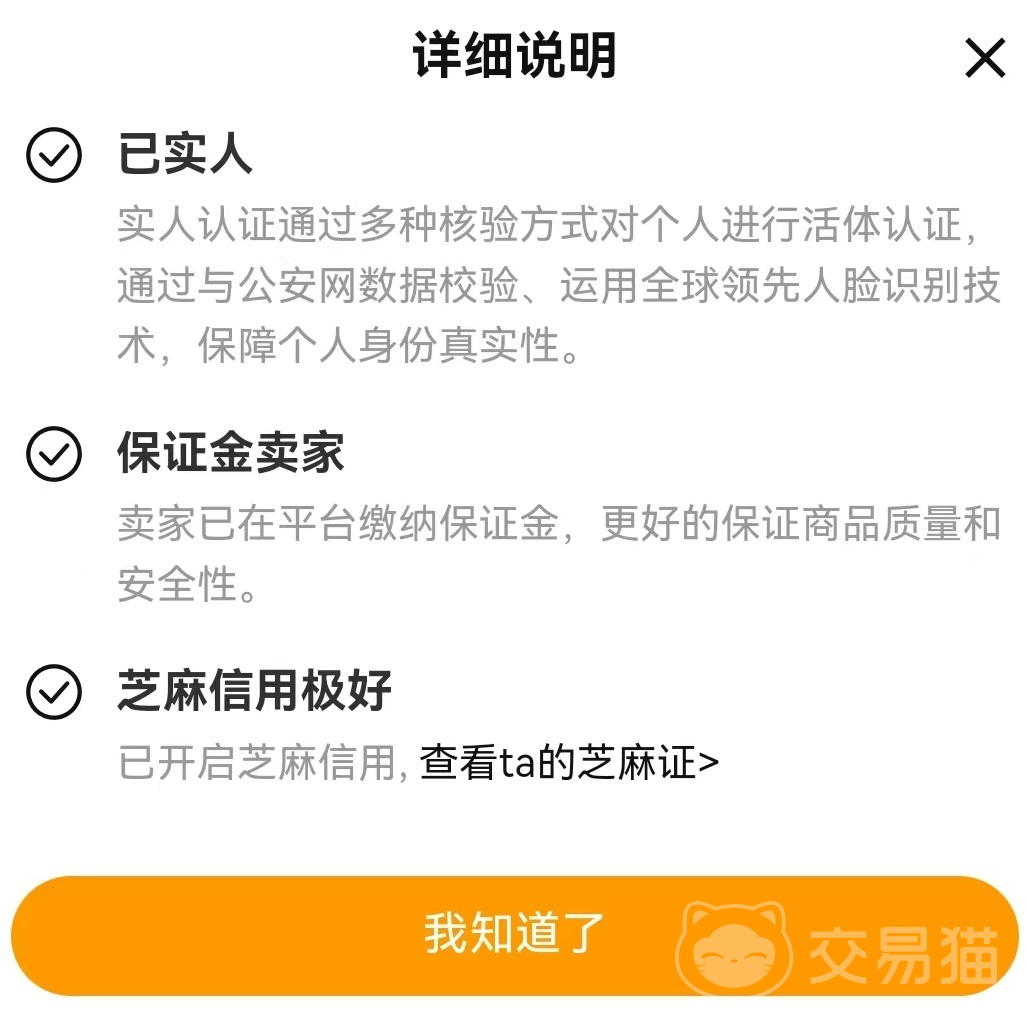
Task: Open 查看ta的芝麻证 link
Action: [569, 763]
